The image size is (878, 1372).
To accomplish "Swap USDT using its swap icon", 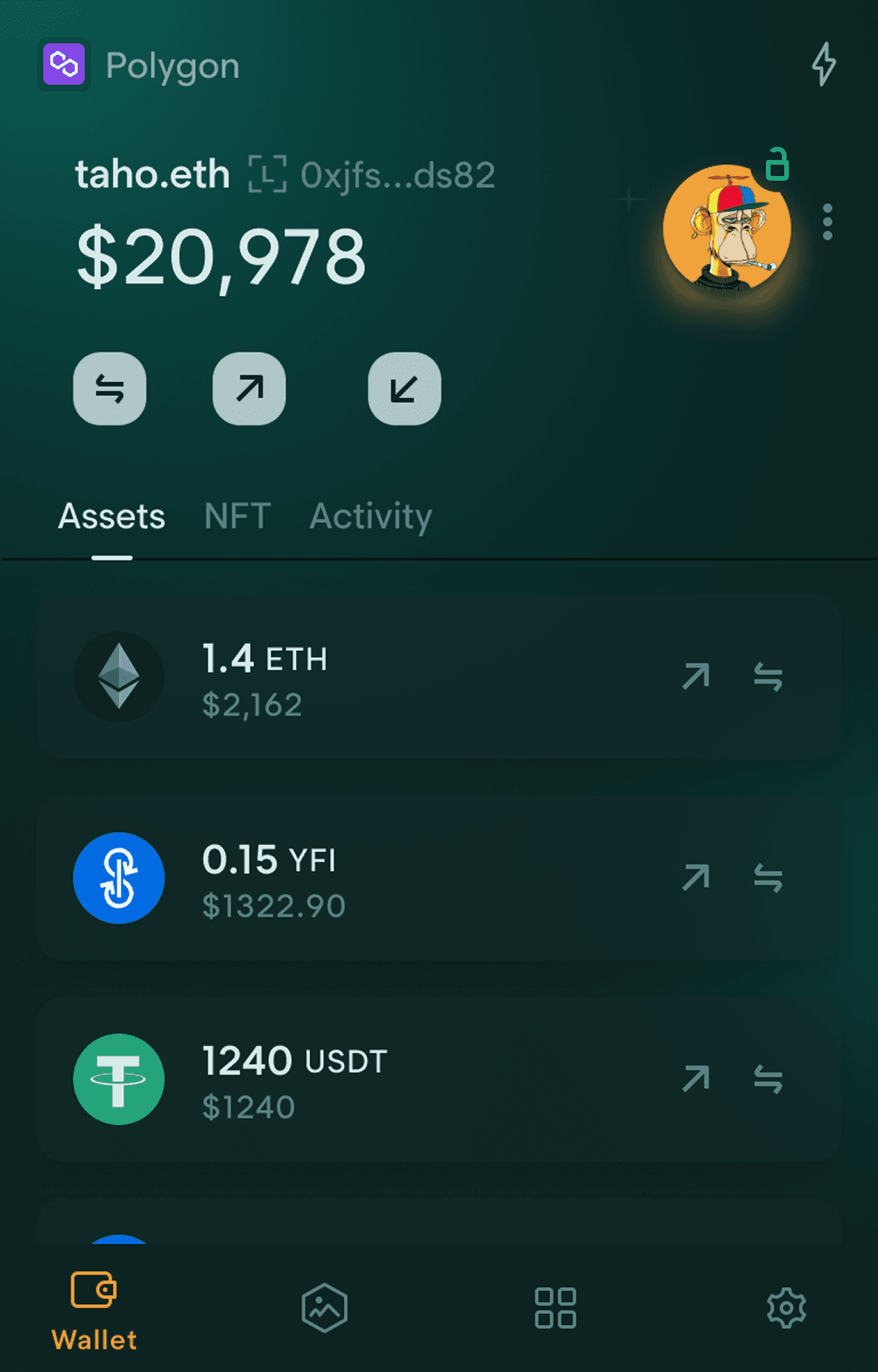I will [768, 1079].
